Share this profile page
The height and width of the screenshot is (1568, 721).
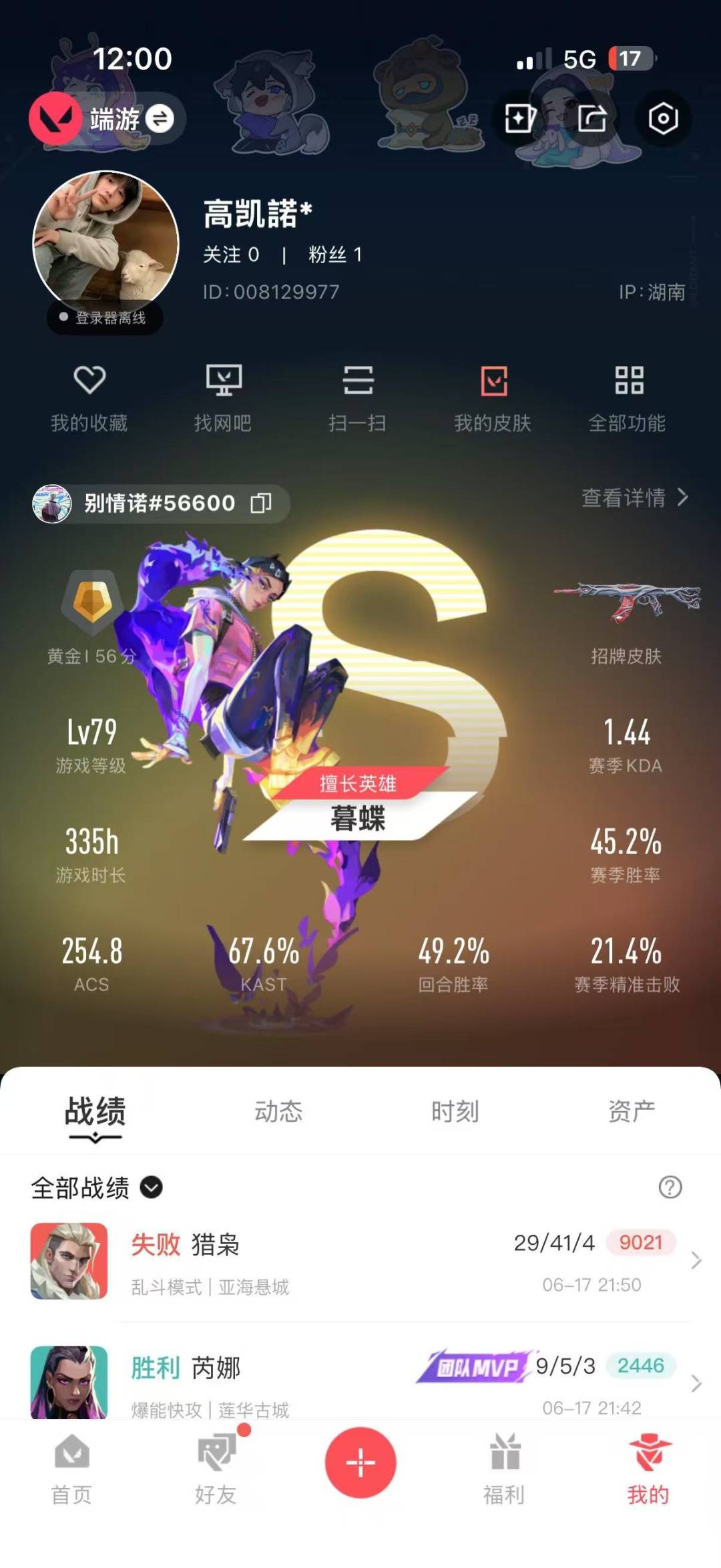[x=592, y=119]
